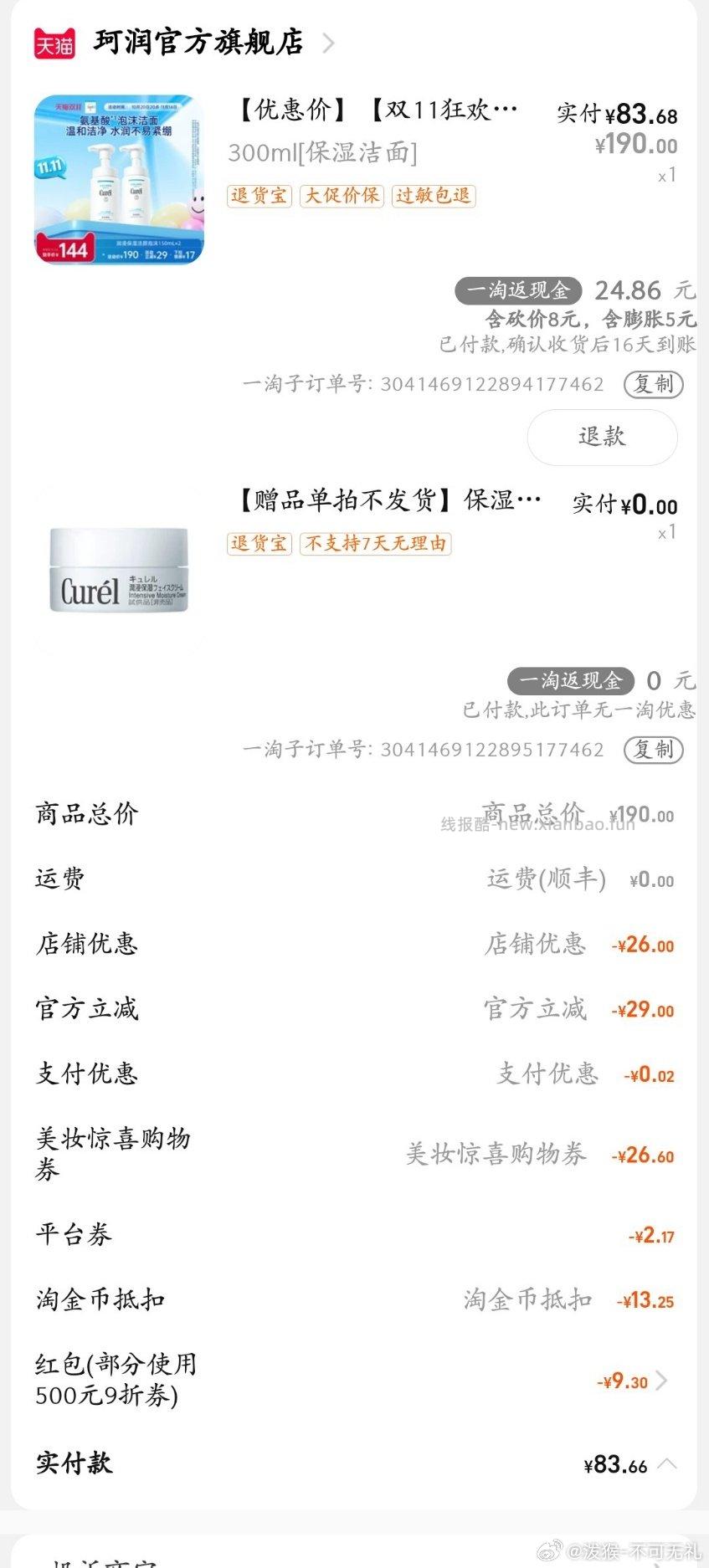709x1568 pixels.
Task: Tap the 一淘返现金 24.86元 cashback badge
Action: point(517,291)
